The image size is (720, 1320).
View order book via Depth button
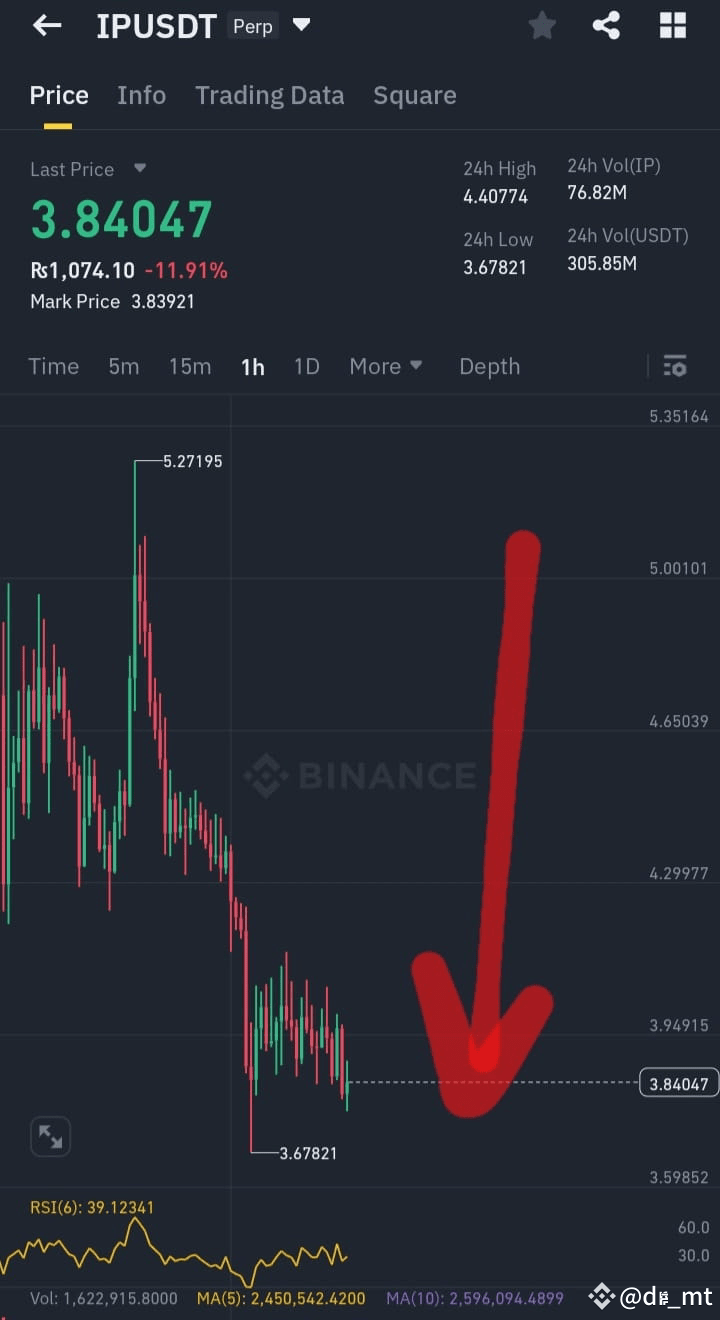(489, 366)
